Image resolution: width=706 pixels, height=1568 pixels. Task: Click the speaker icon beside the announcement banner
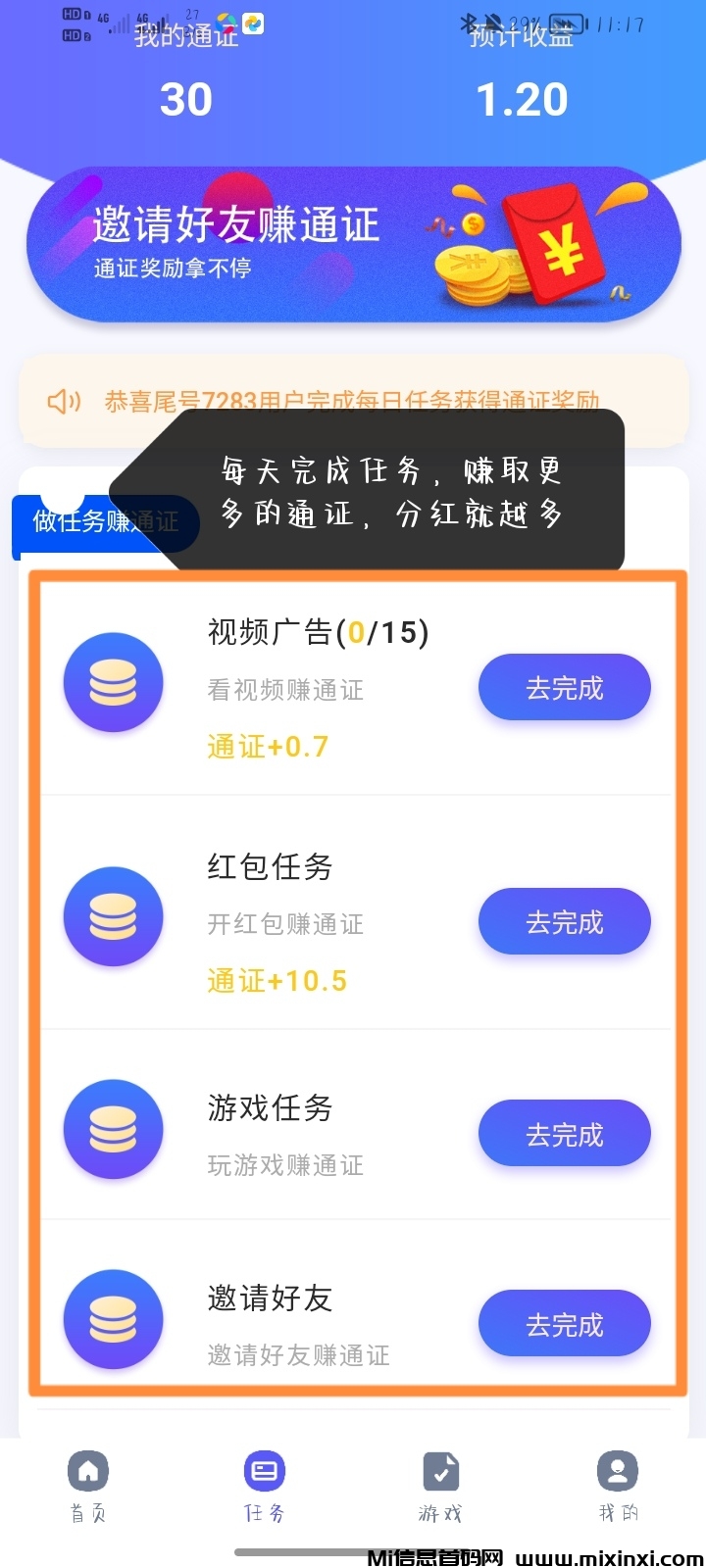tap(63, 401)
